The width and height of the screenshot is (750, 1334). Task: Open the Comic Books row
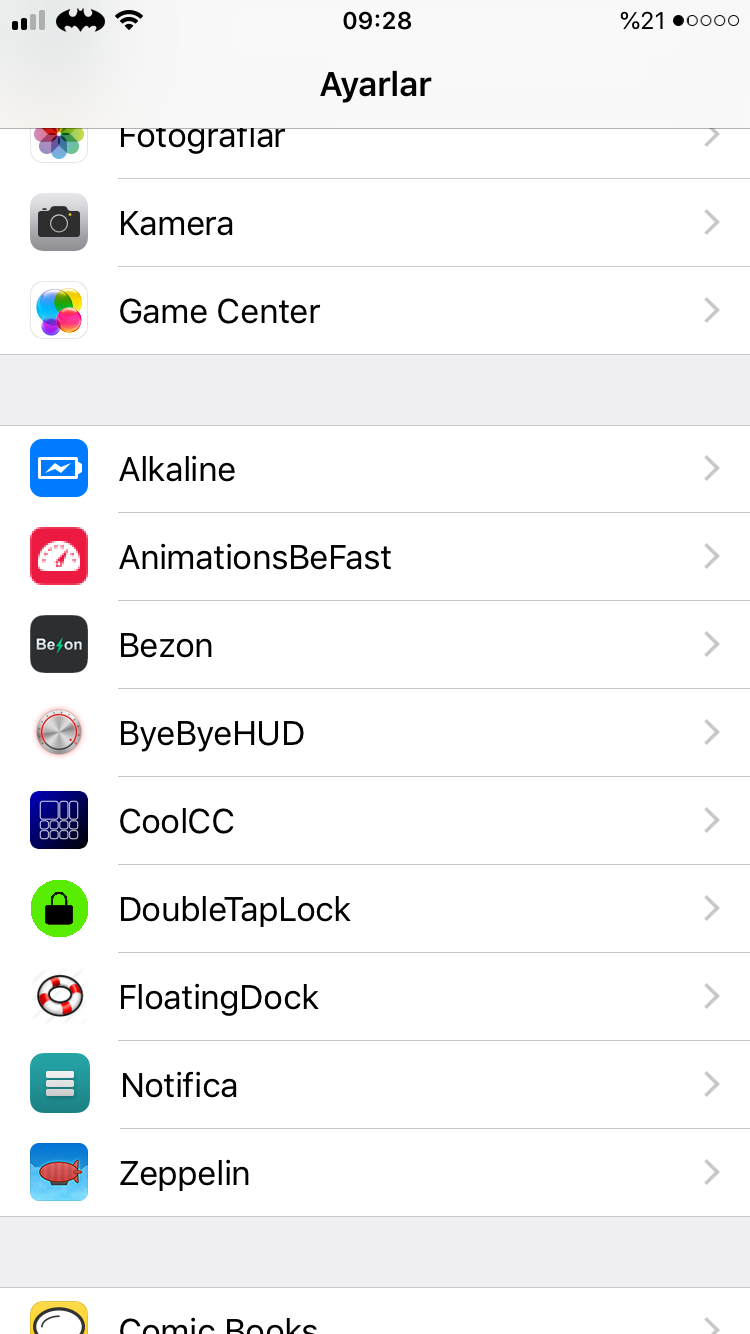tap(375, 1311)
